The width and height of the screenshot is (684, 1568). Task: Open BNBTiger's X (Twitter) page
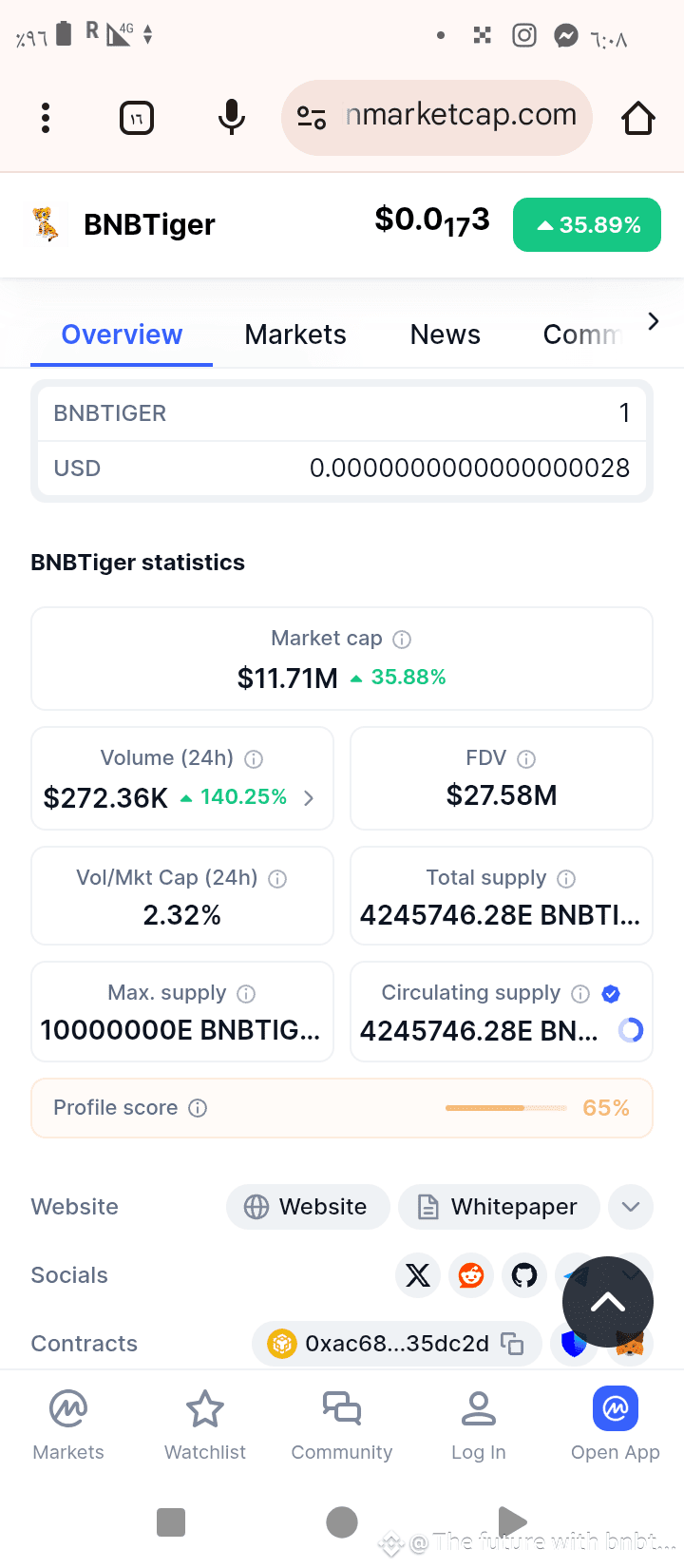tap(417, 1275)
